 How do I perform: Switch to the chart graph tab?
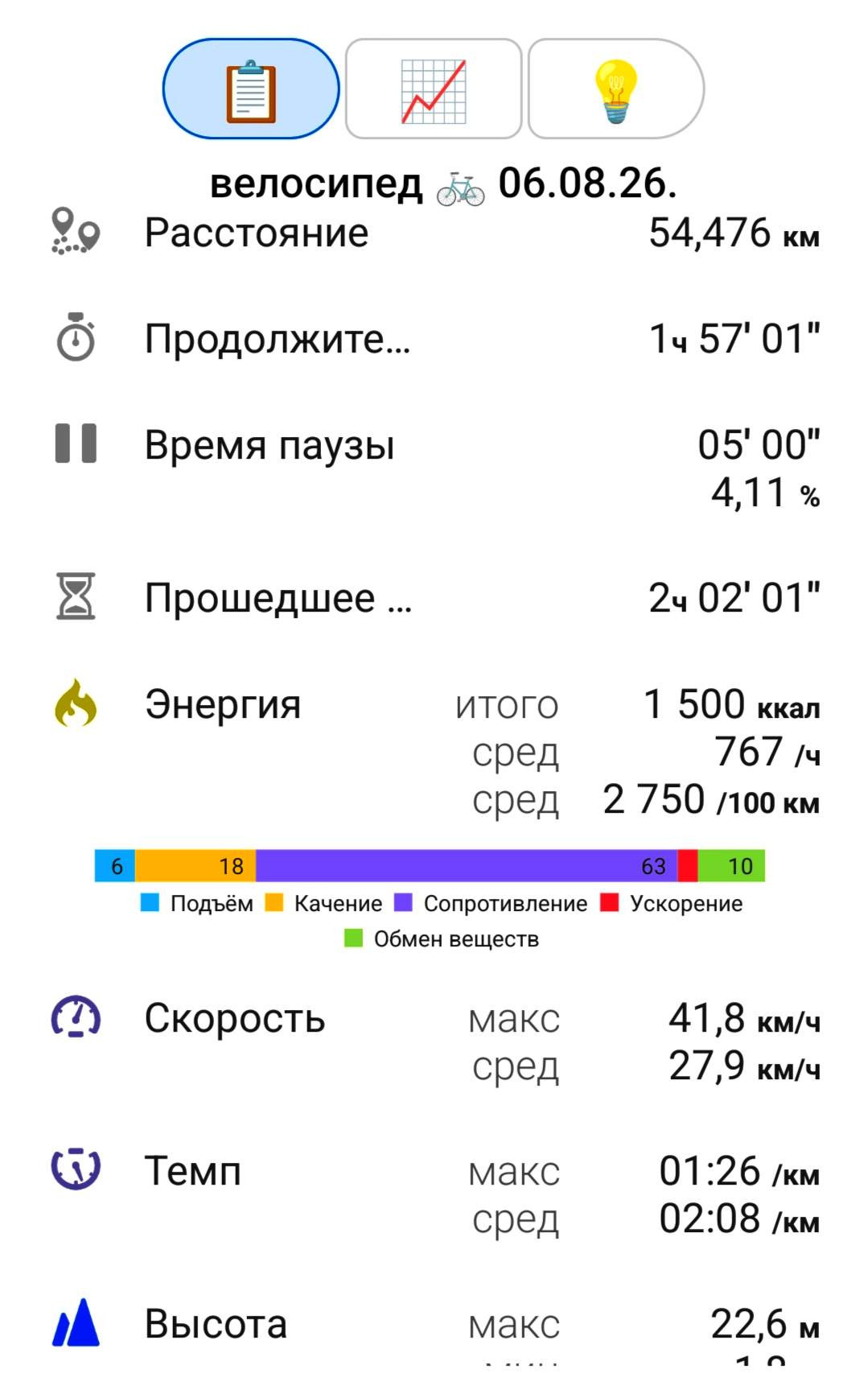pyautogui.click(x=434, y=89)
